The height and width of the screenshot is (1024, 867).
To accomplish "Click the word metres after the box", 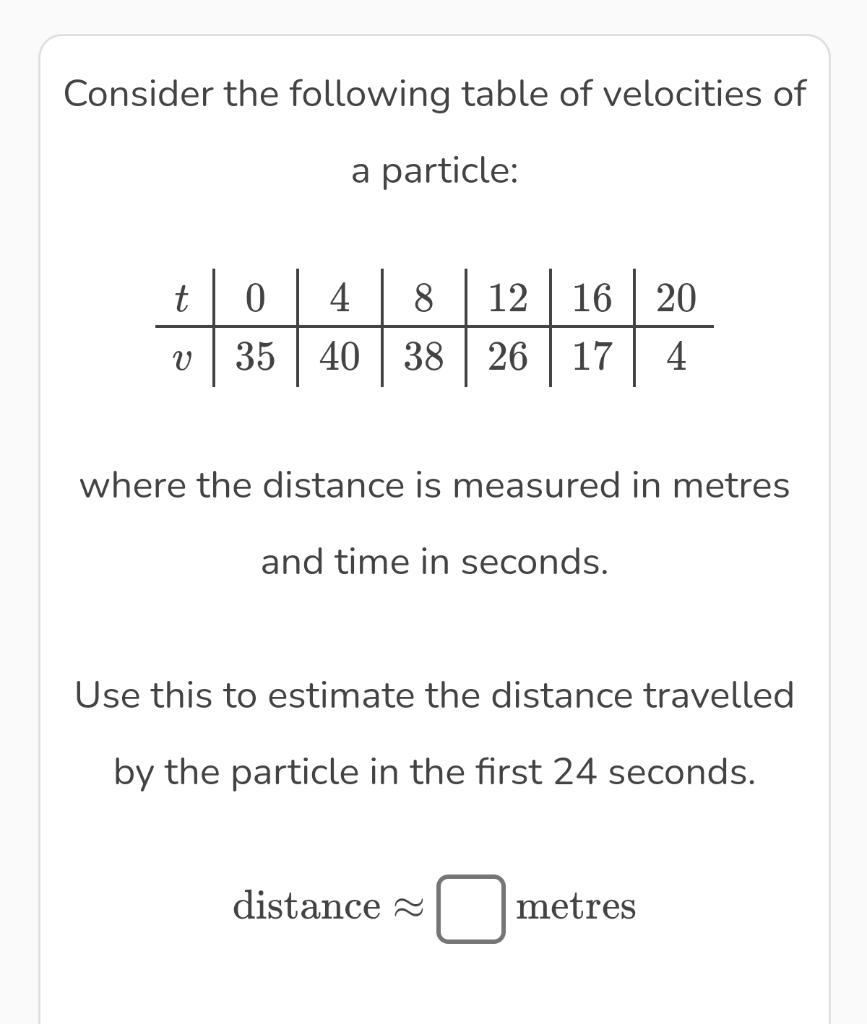I will (575, 907).
